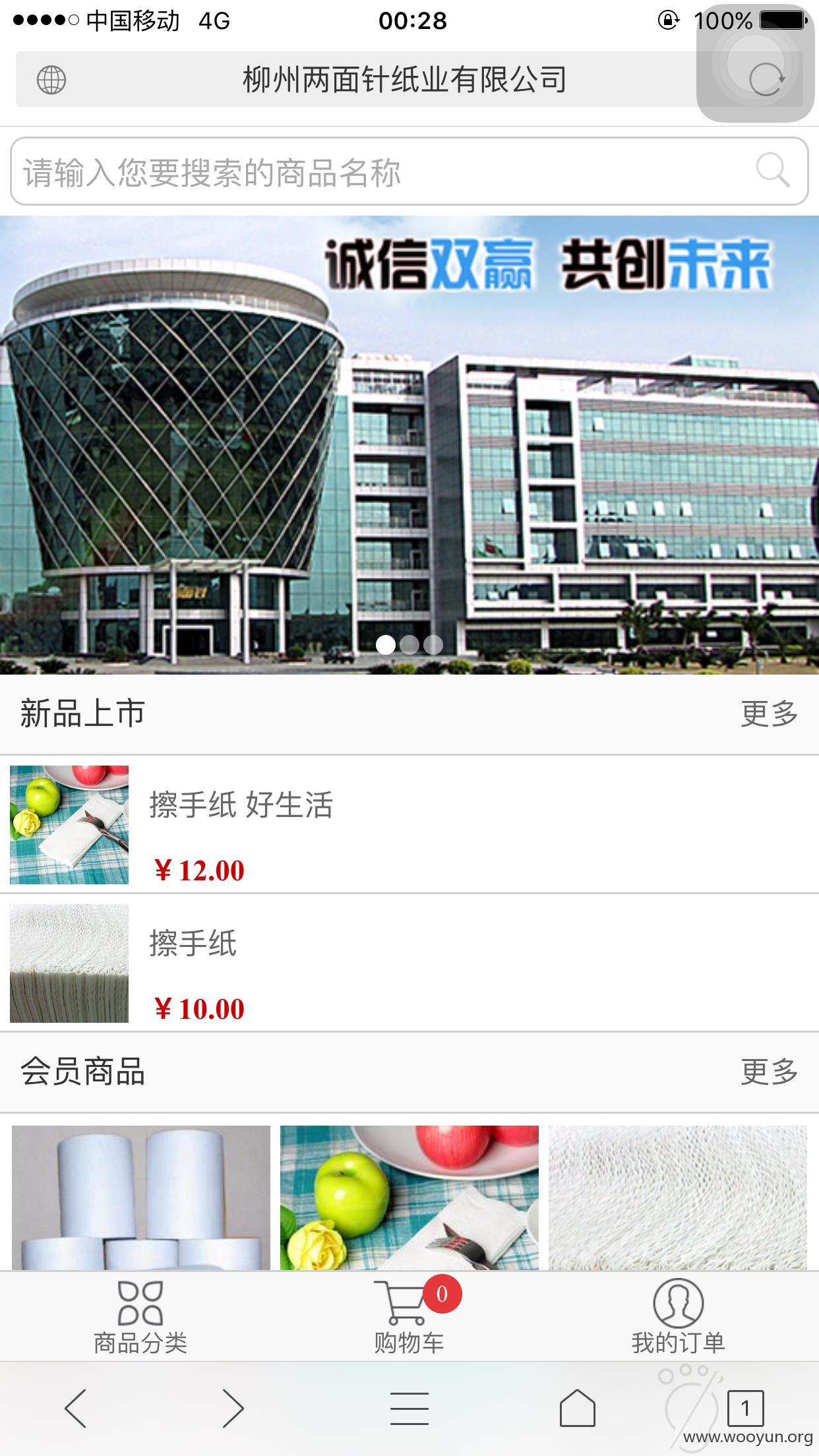Screen dimensions: 819x1456
Task: Go to the browser home page
Action: coord(578,1408)
